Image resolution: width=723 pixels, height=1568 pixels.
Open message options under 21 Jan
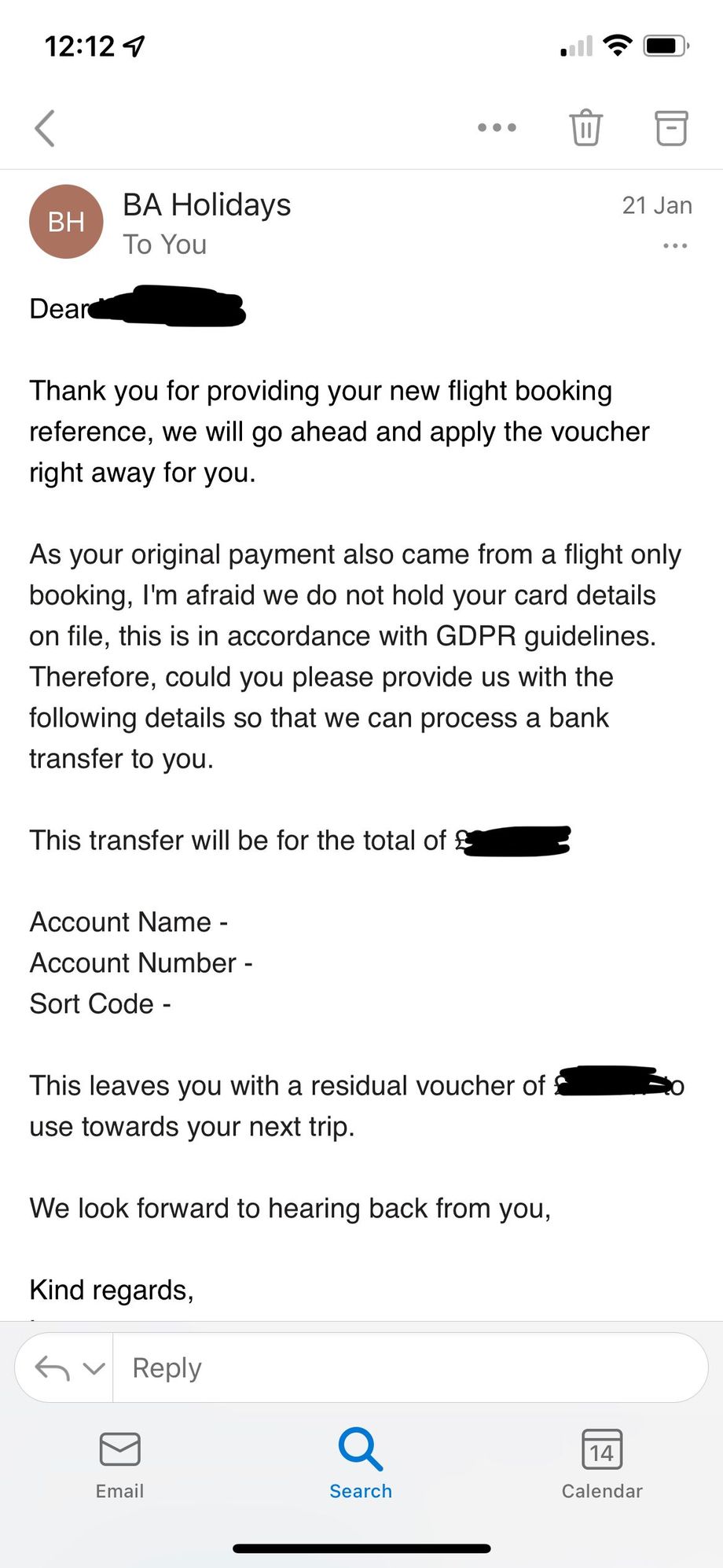point(674,246)
